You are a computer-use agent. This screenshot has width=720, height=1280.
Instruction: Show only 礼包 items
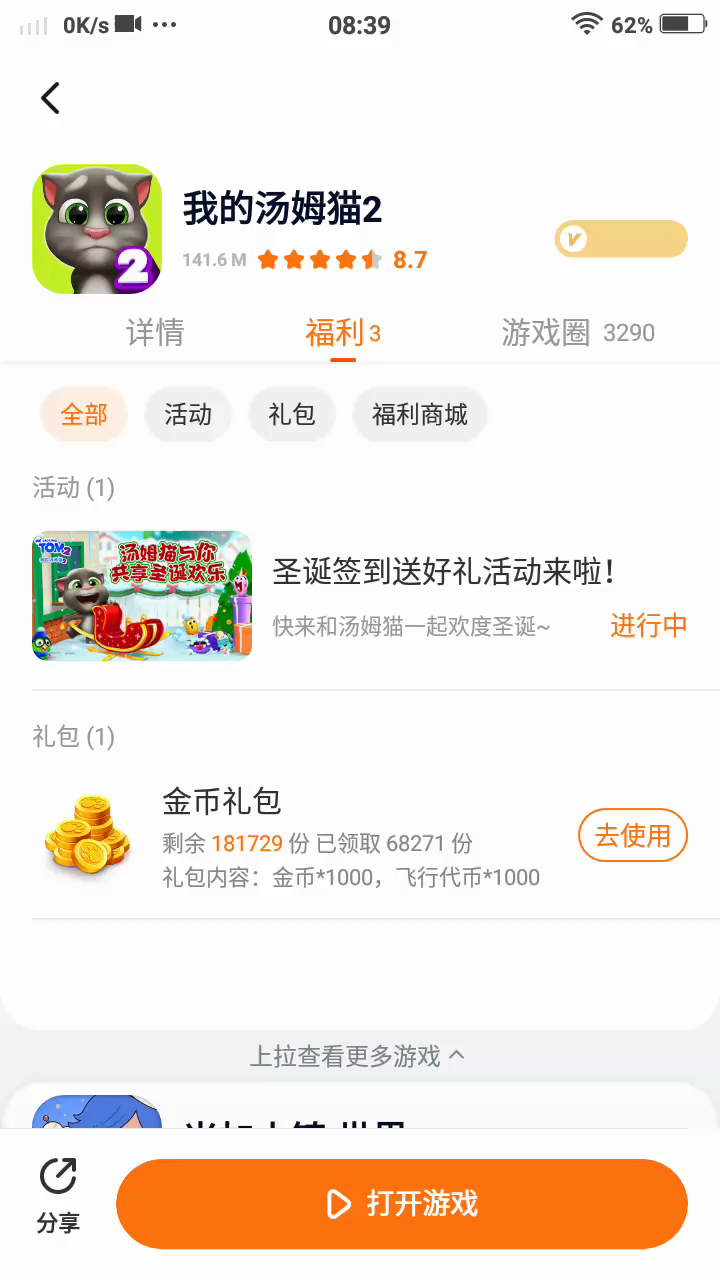(x=292, y=414)
